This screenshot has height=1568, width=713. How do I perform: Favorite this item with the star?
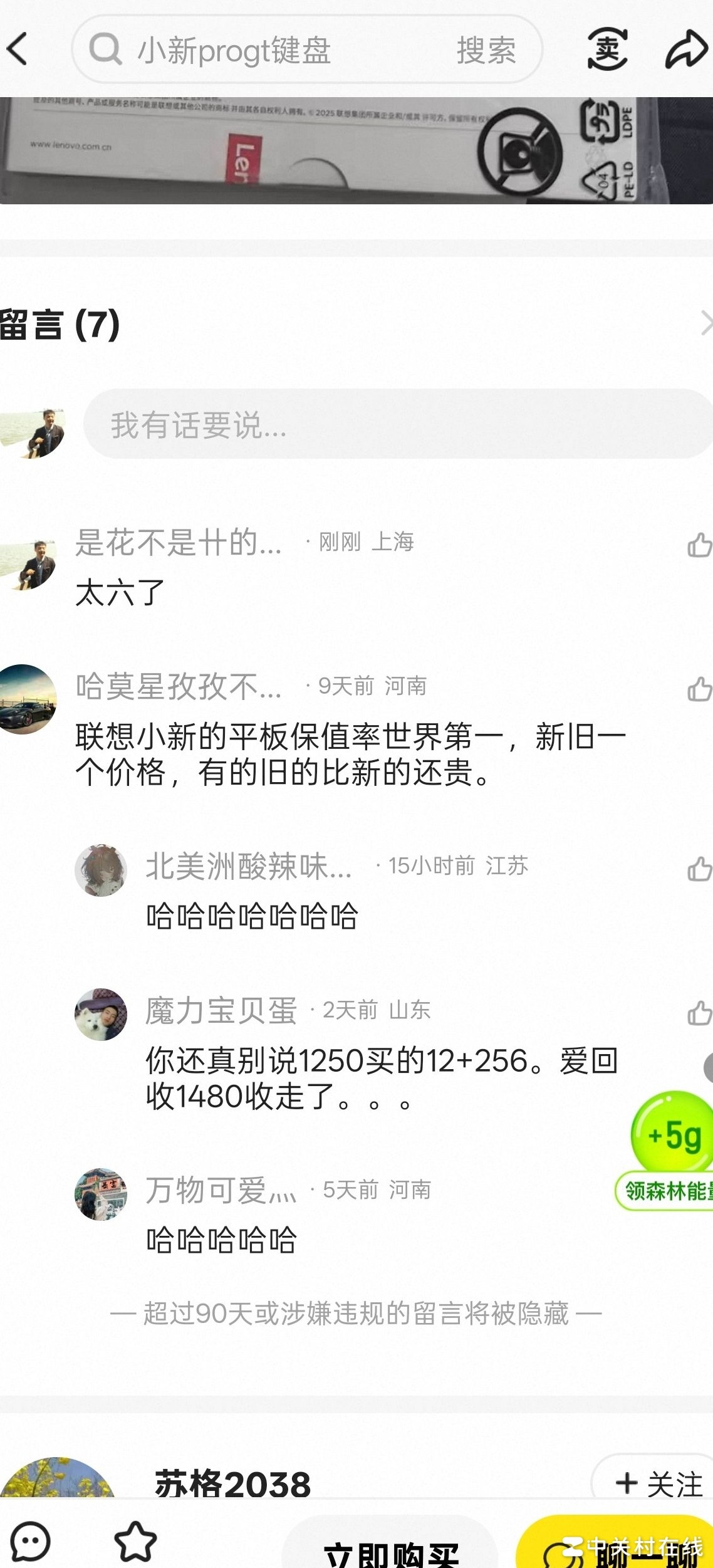click(135, 1542)
